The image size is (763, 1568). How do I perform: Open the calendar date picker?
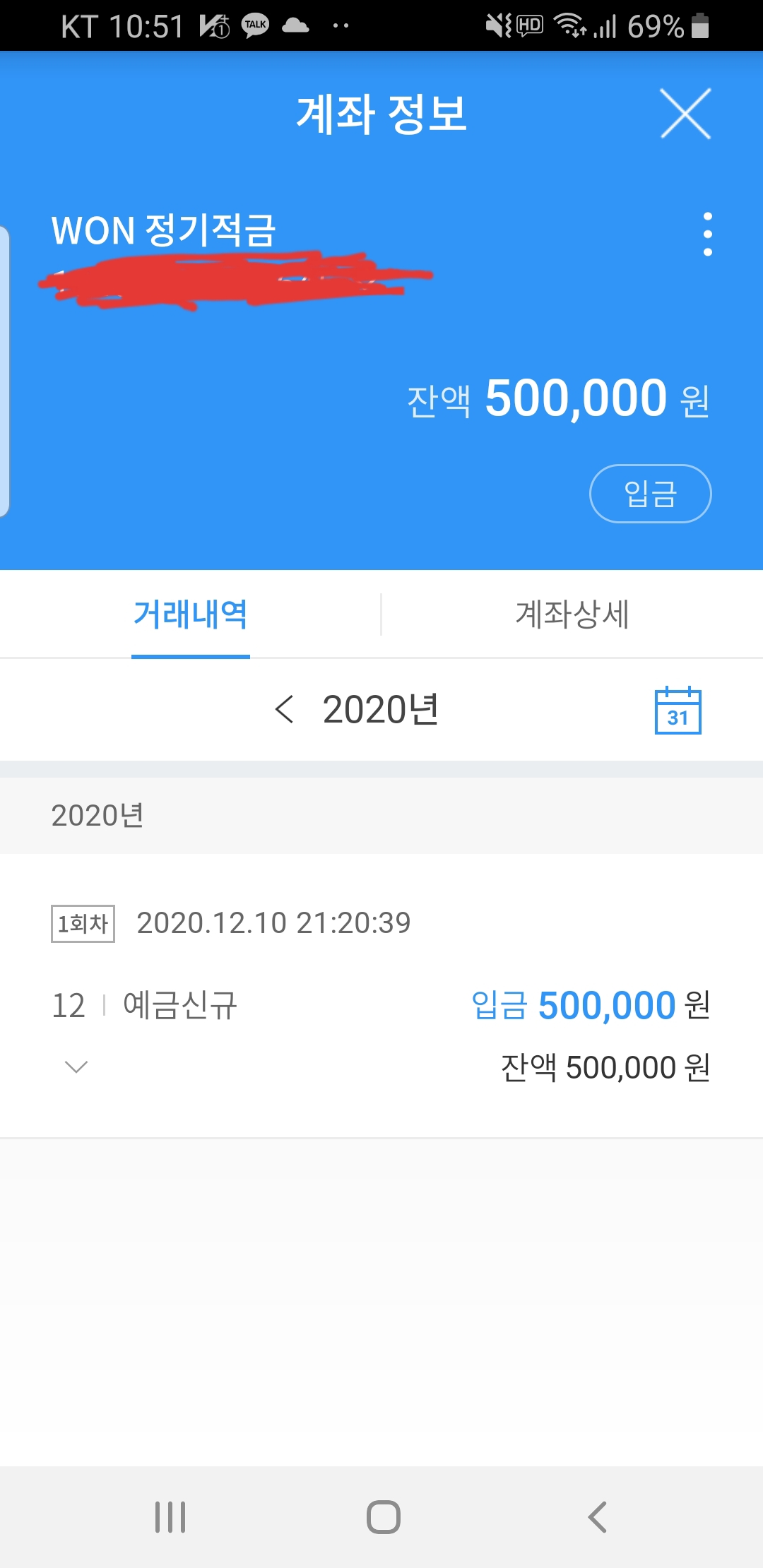[x=678, y=710]
